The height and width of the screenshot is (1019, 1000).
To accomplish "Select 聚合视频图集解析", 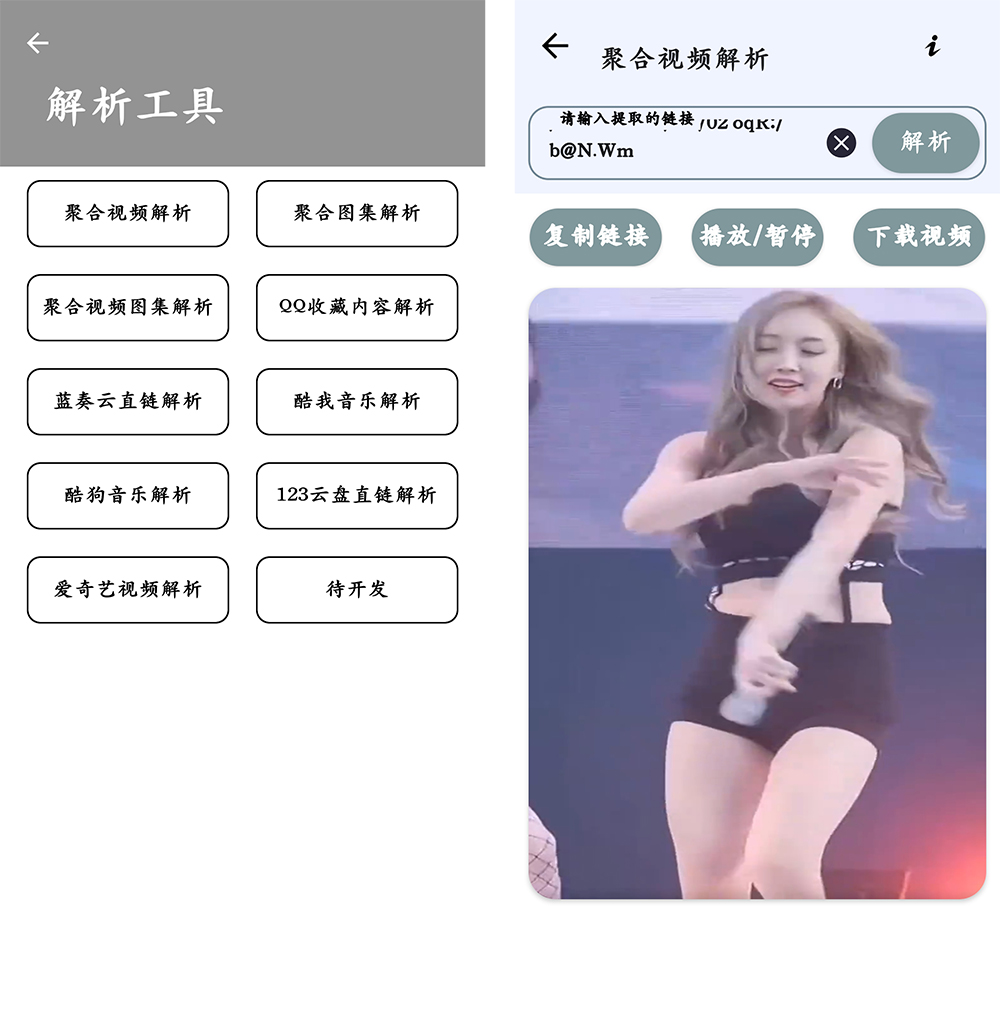I will point(128,307).
